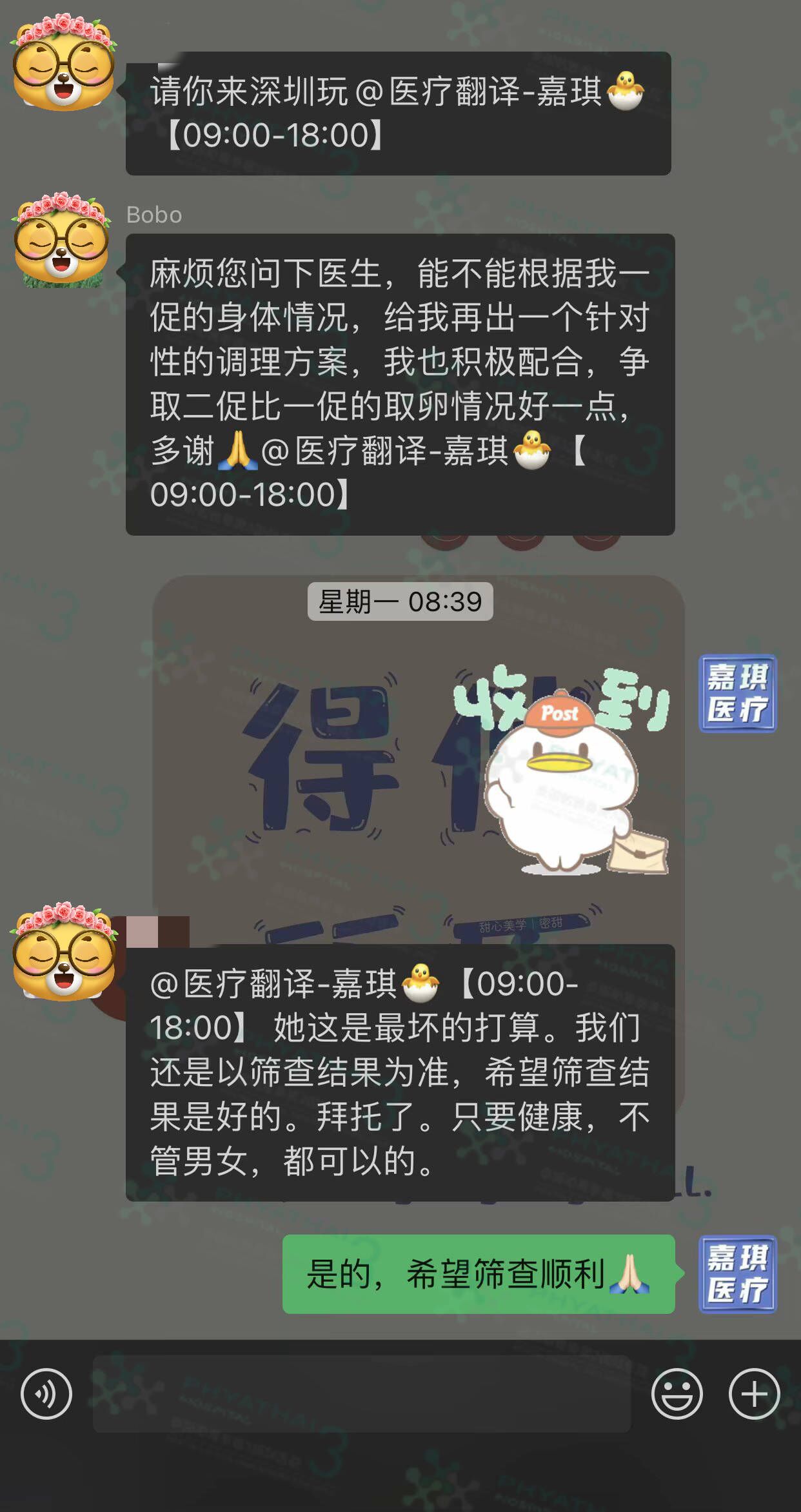Focus the message text field

(361, 1393)
